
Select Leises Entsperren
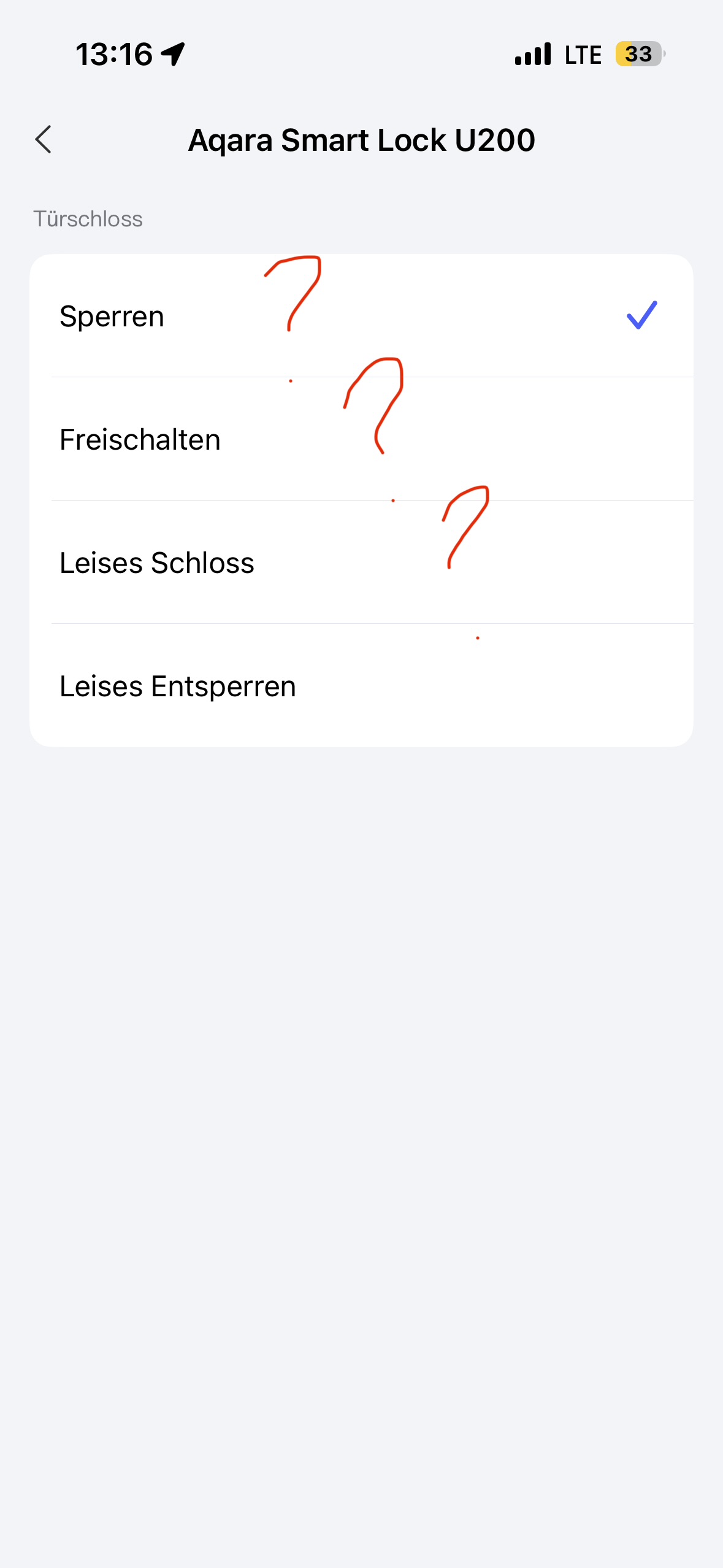[361, 686]
